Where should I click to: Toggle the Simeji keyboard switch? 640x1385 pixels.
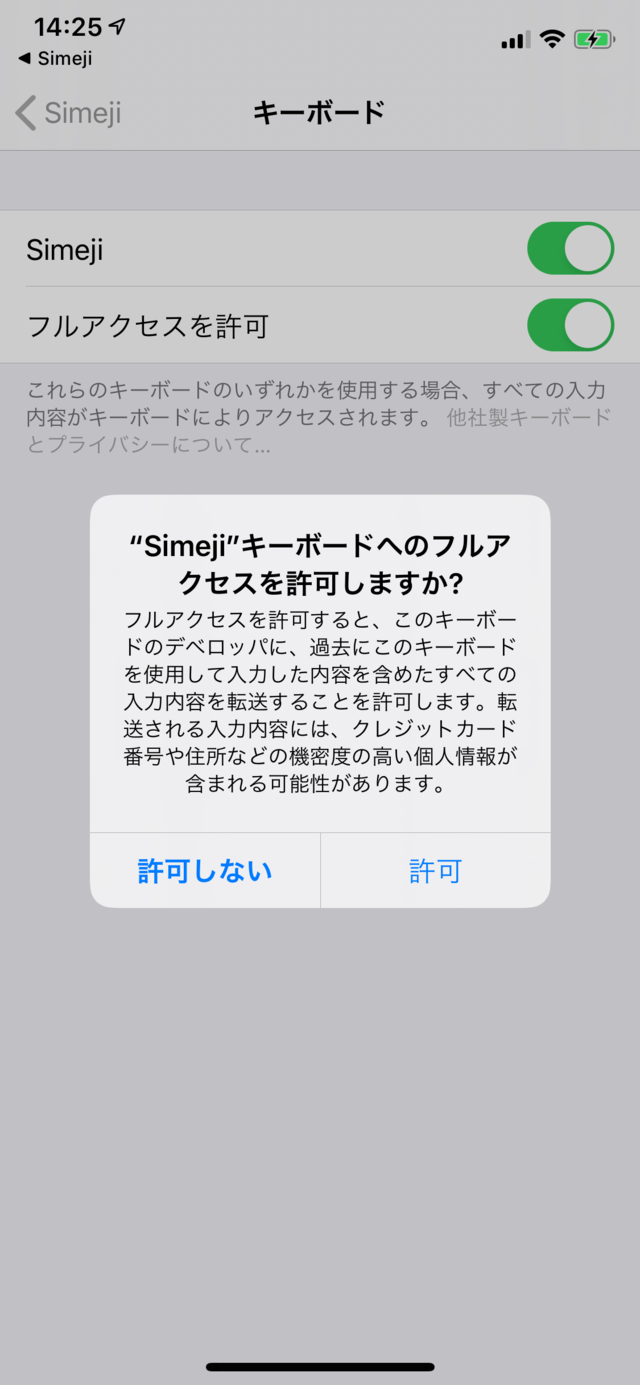[570, 249]
